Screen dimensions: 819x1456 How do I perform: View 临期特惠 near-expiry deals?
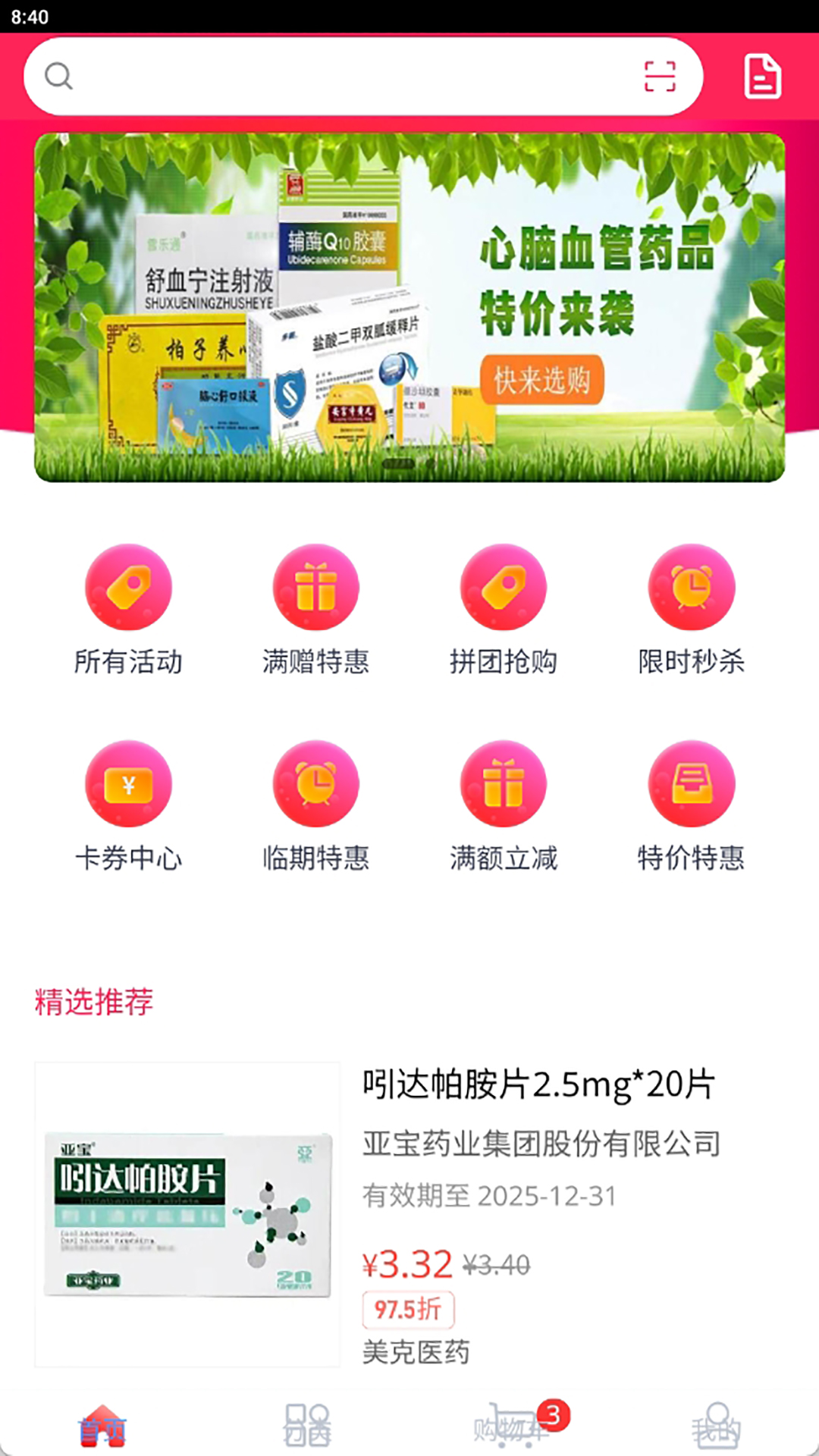click(315, 806)
